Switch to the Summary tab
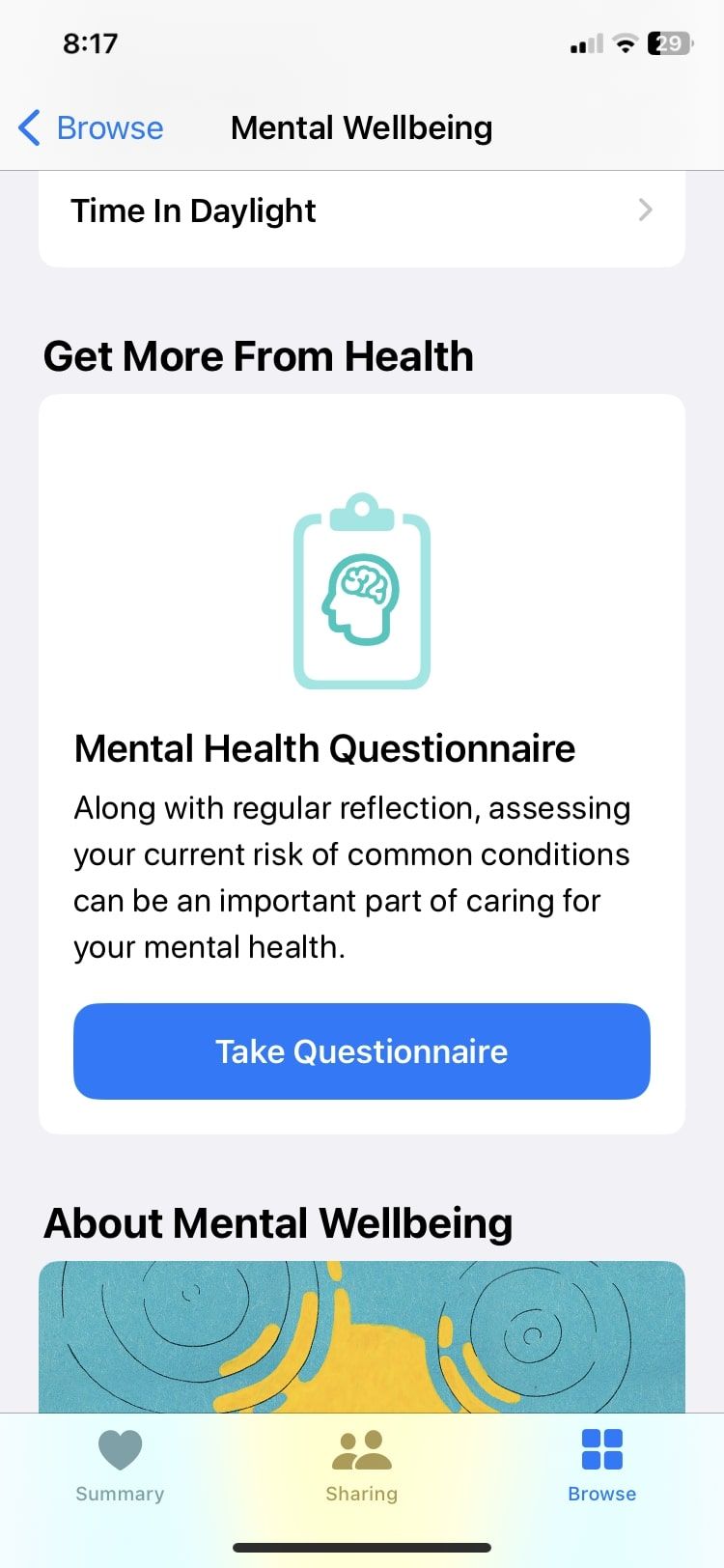 tap(119, 1468)
